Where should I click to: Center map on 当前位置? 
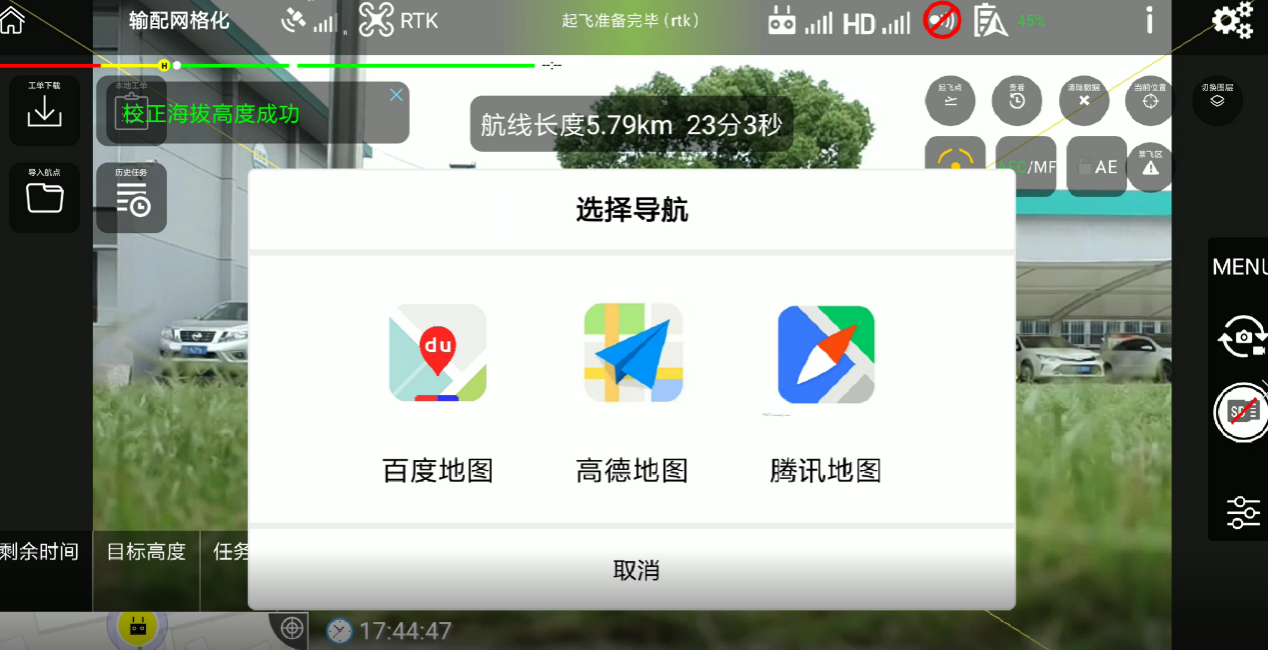[x=1150, y=100]
